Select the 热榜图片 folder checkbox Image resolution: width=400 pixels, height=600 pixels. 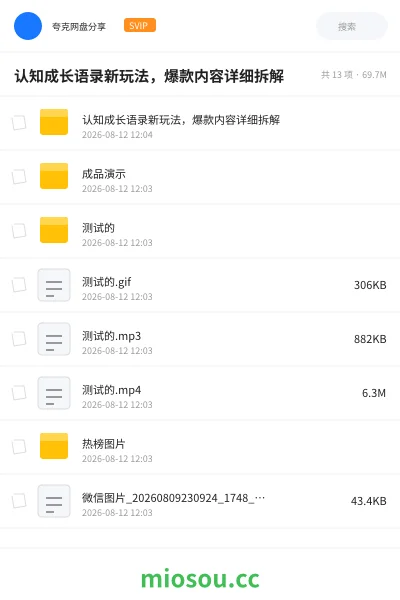(x=19, y=447)
